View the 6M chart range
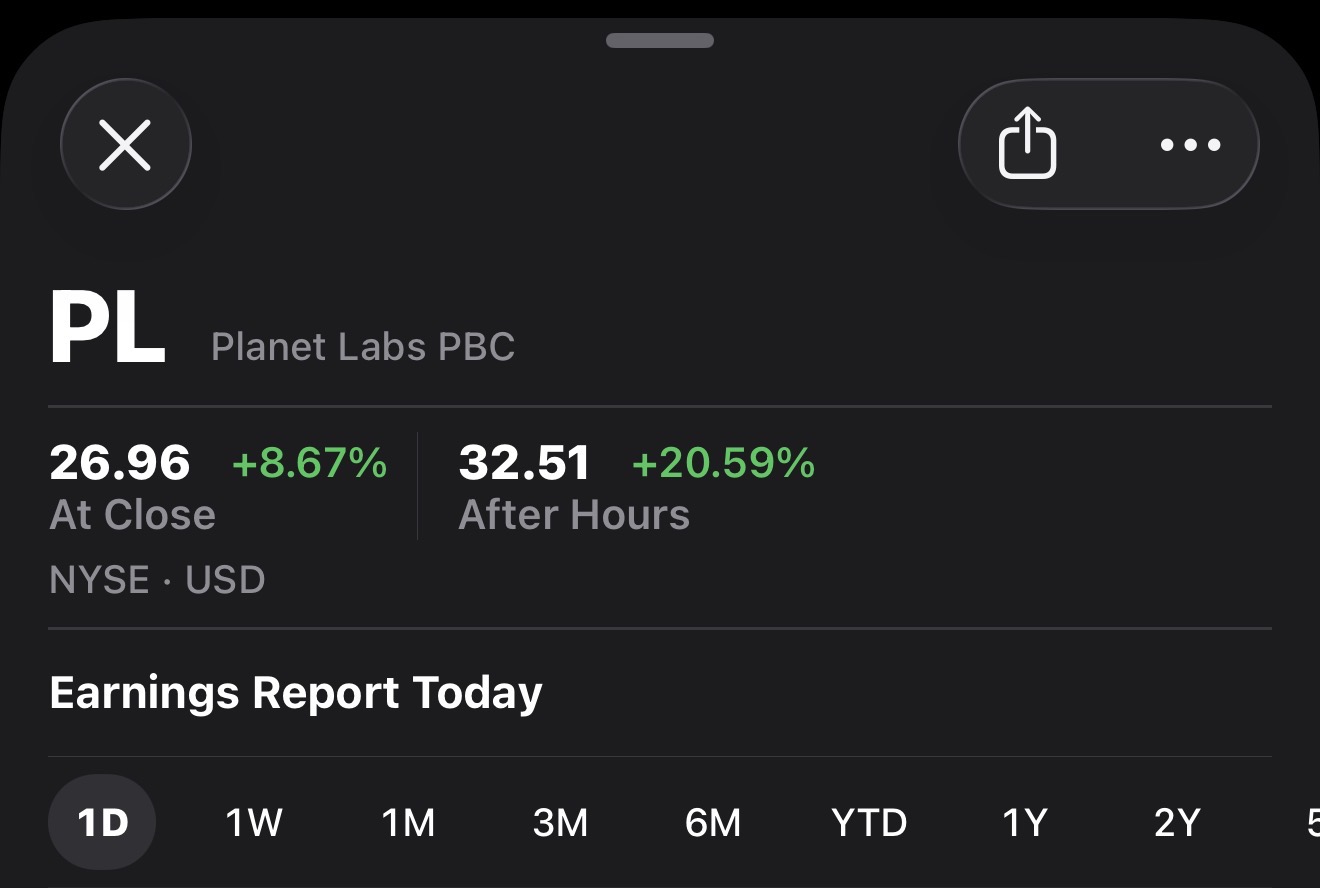The height and width of the screenshot is (888, 1320). [x=713, y=823]
